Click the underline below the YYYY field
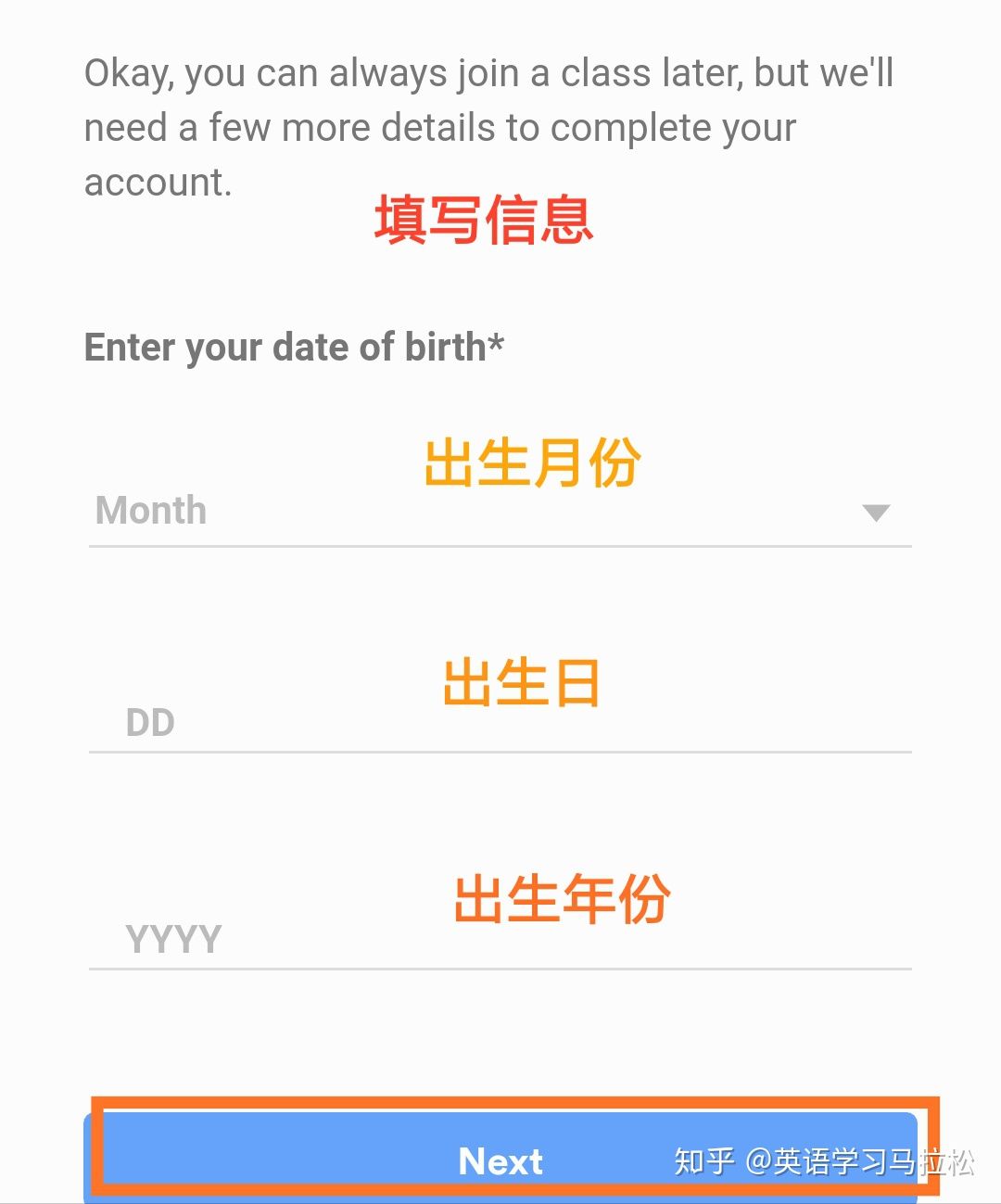This screenshot has height=1204, width=1001. (x=500, y=968)
